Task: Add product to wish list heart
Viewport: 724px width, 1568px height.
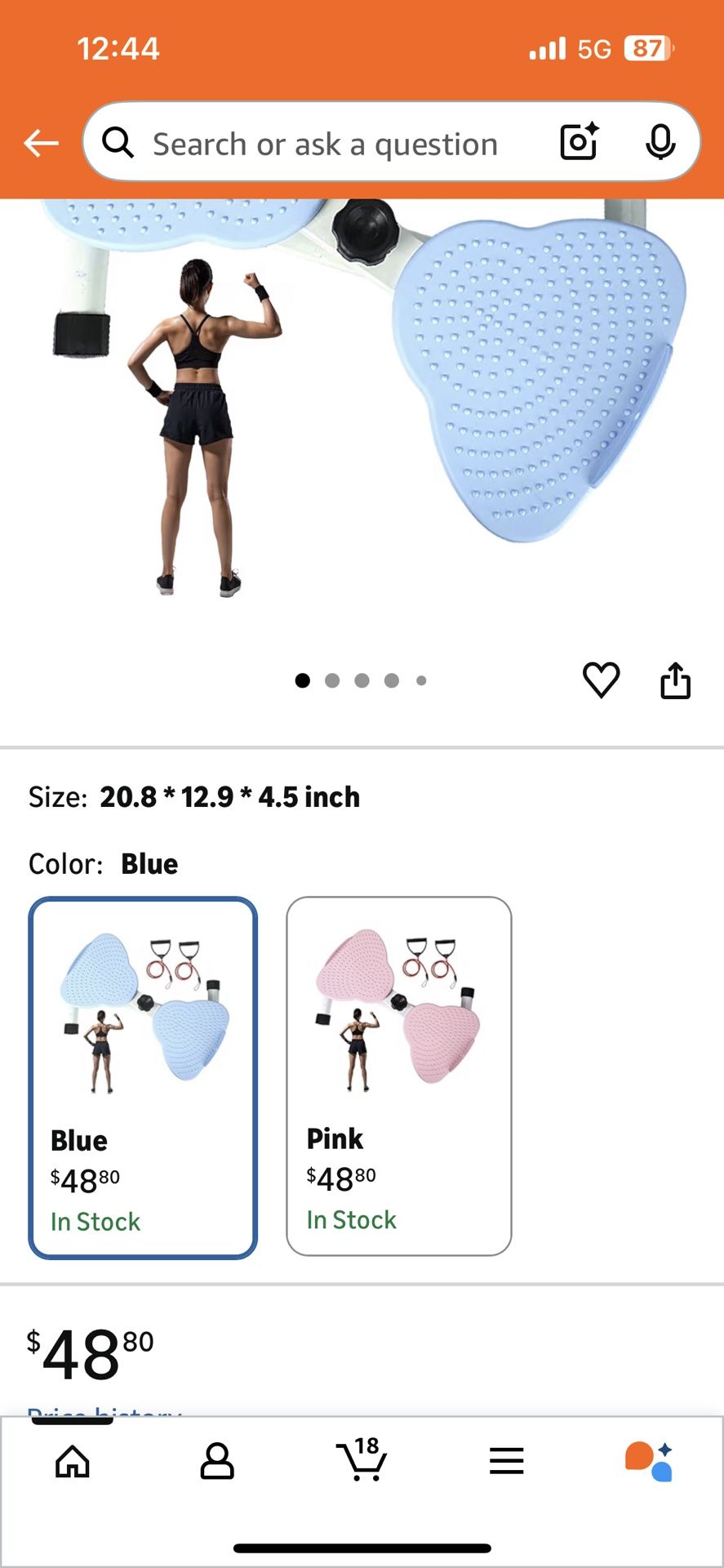Action: (601, 679)
